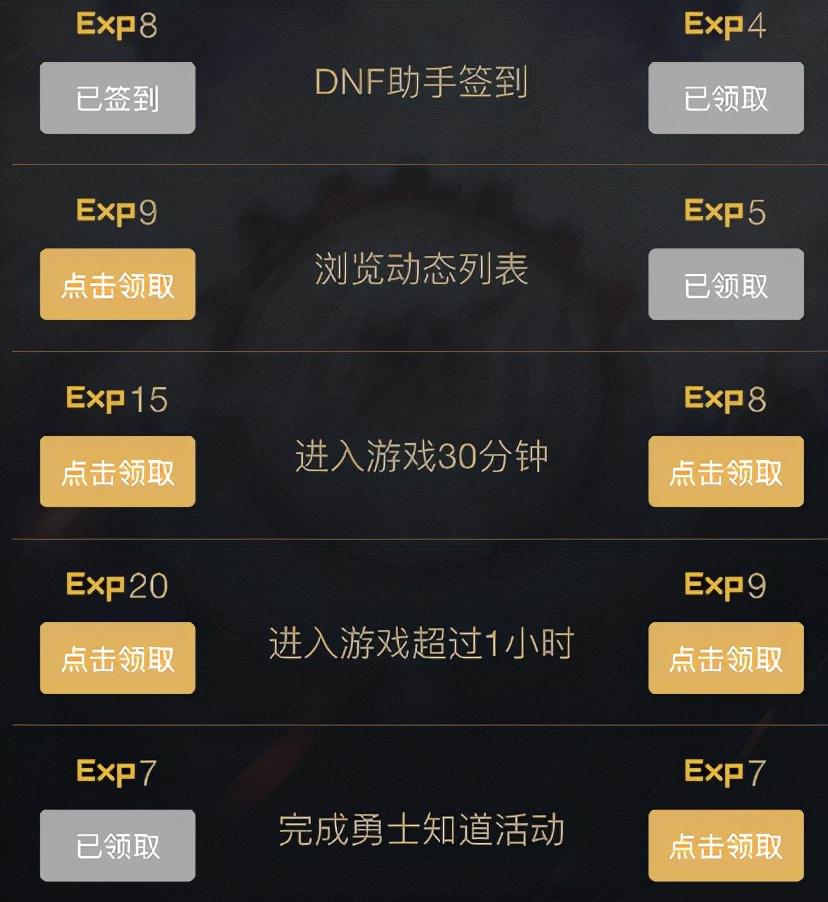
Task: Claim Exp20 for 进入游戏超过1小时
Action: click(117, 658)
